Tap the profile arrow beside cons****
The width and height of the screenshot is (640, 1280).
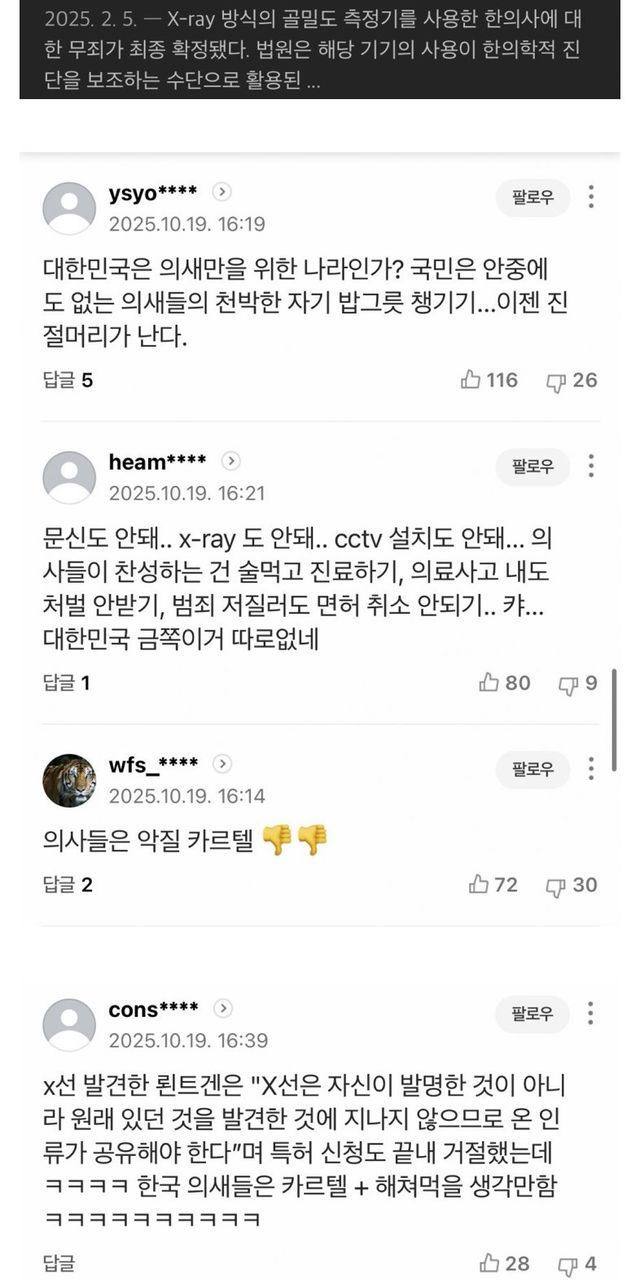(223, 1008)
